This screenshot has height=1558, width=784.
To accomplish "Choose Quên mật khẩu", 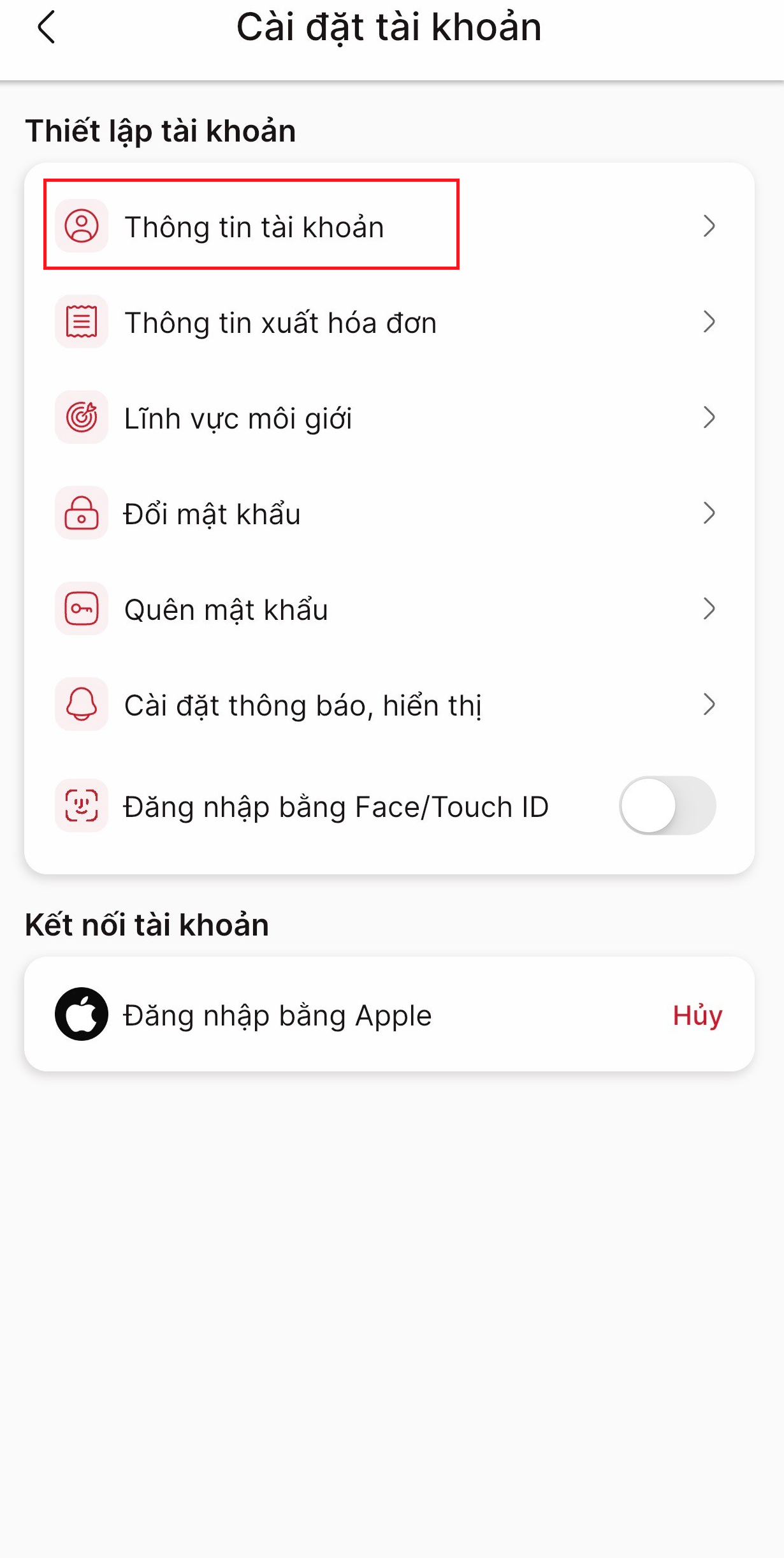I will [x=226, y=610].
